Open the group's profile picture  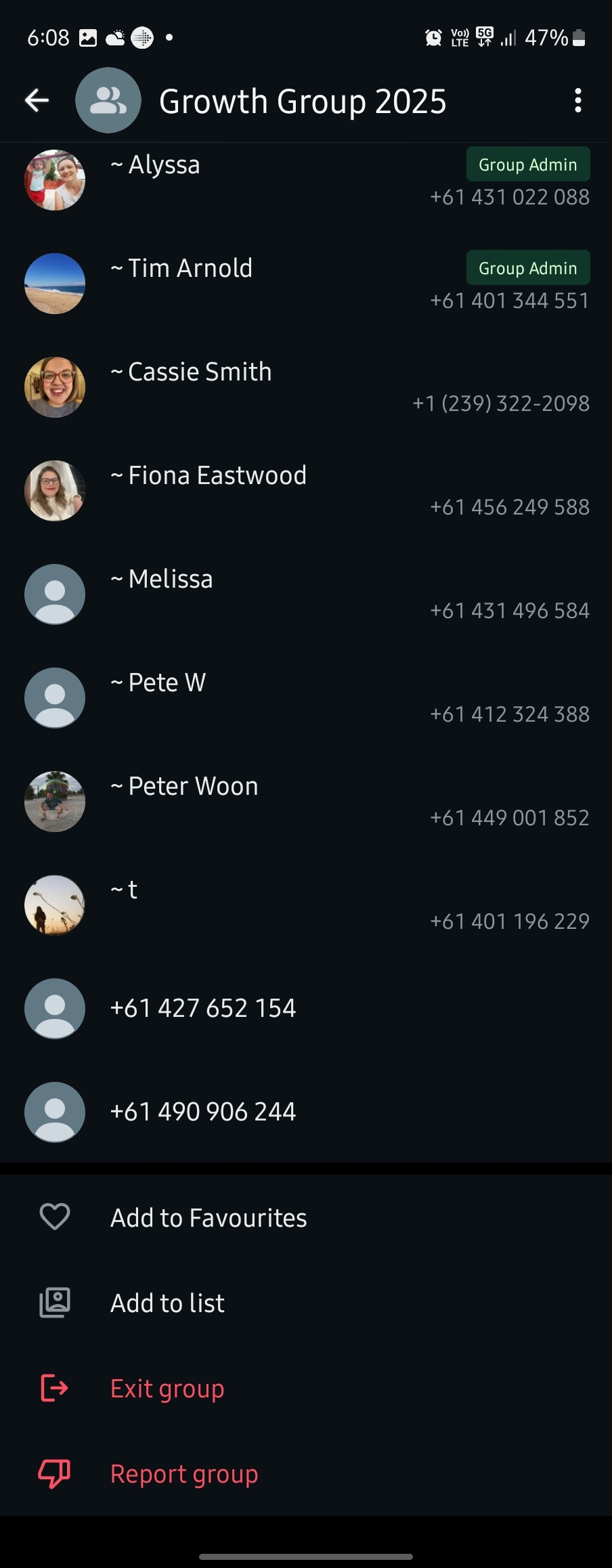[x=108, y=101]
